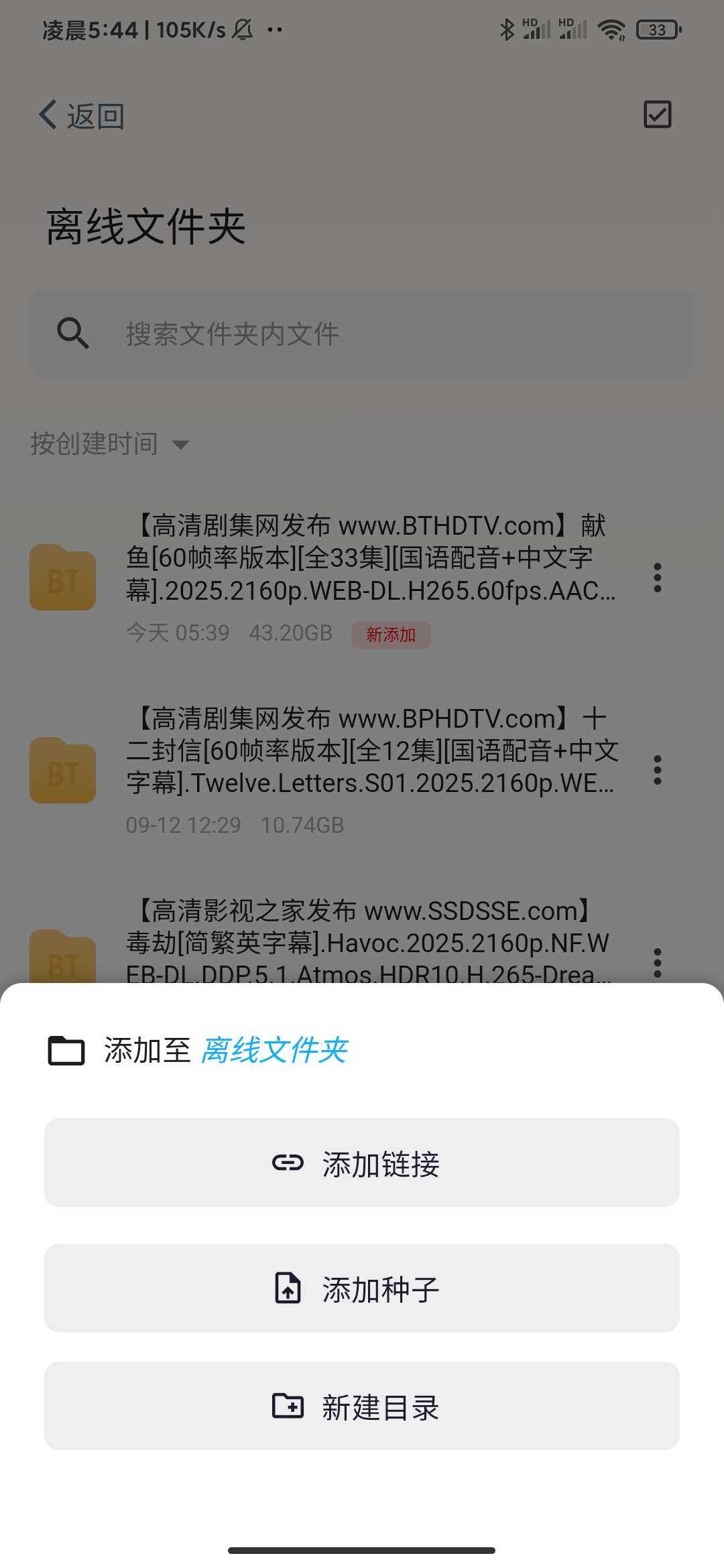Tap the three-dot menu for 毒劫 entry

click(x=657, y=963)
